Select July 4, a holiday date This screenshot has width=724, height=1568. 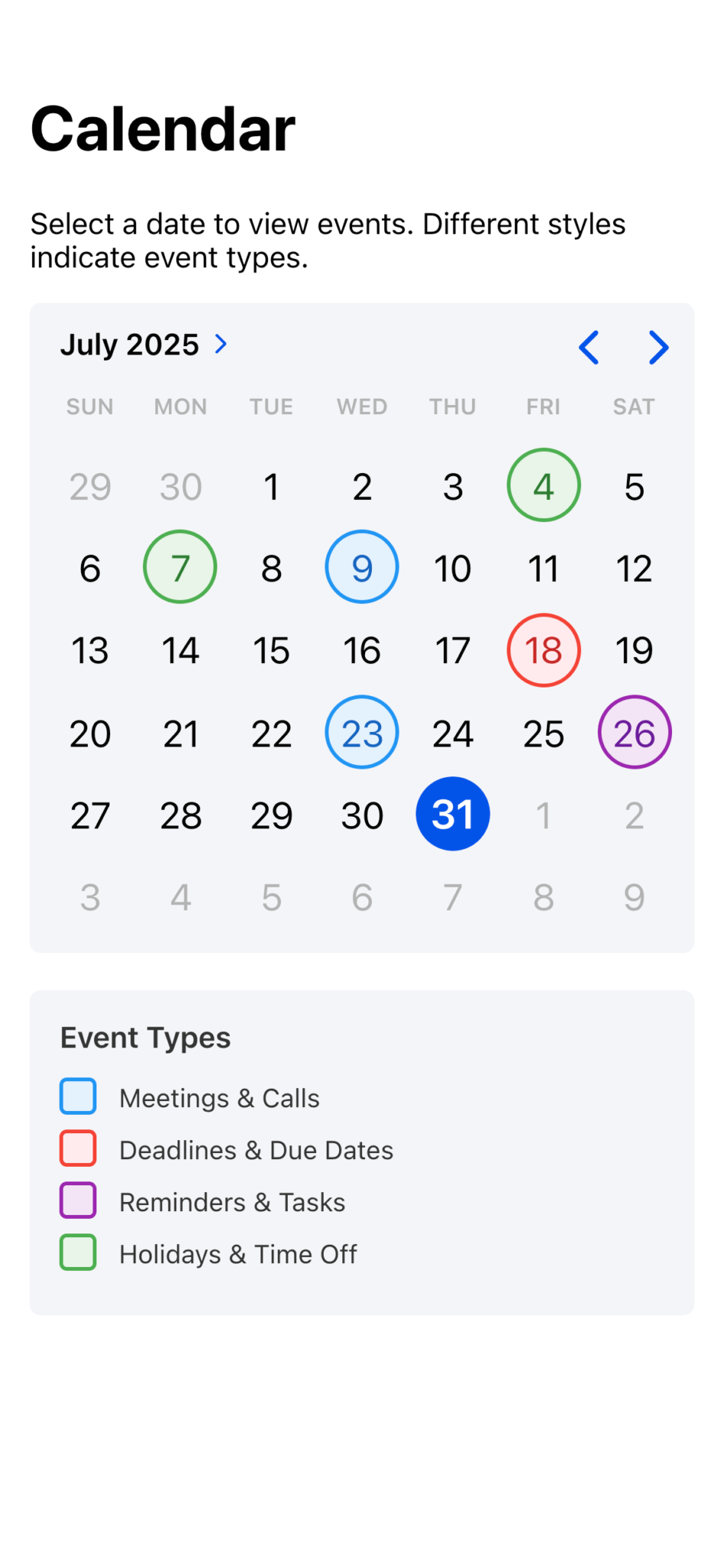pyautogui.click(x=543, y=485)
